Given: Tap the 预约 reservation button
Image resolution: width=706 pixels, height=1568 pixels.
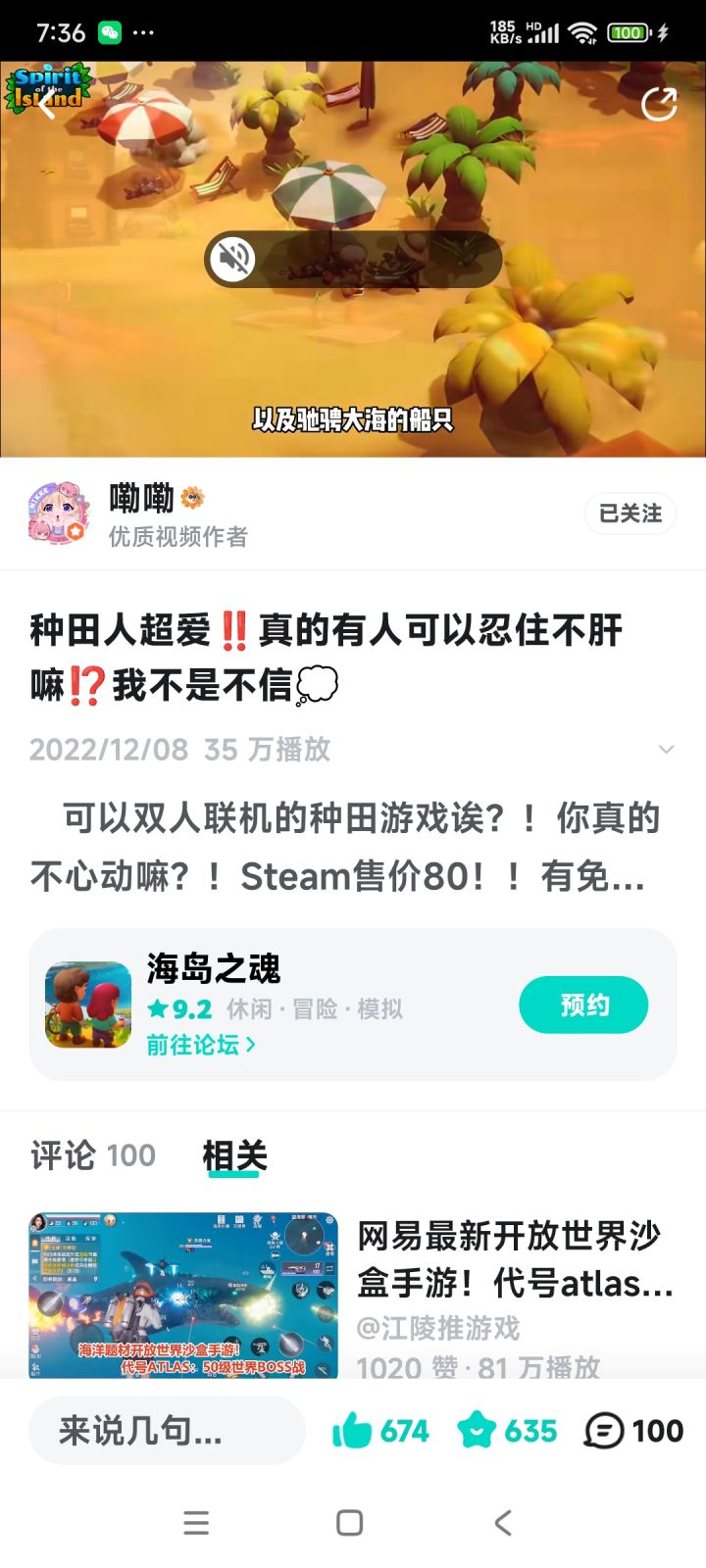Looking at the screenshot, I should (x=583, y=1004).
